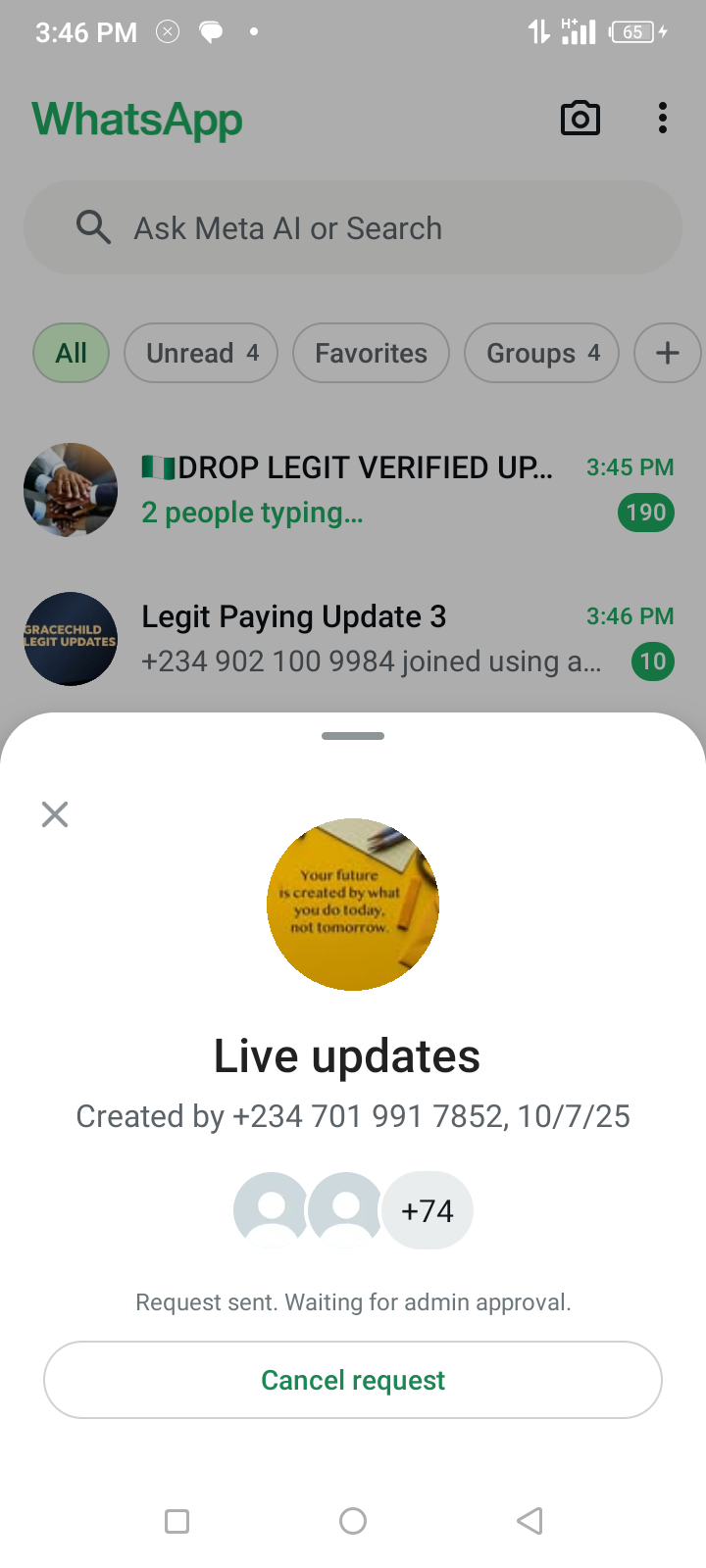This screenshot has height=1568, width=706.
Task: Cancel the group join request
Action: pyautogui.click(x=353, y=1380)
